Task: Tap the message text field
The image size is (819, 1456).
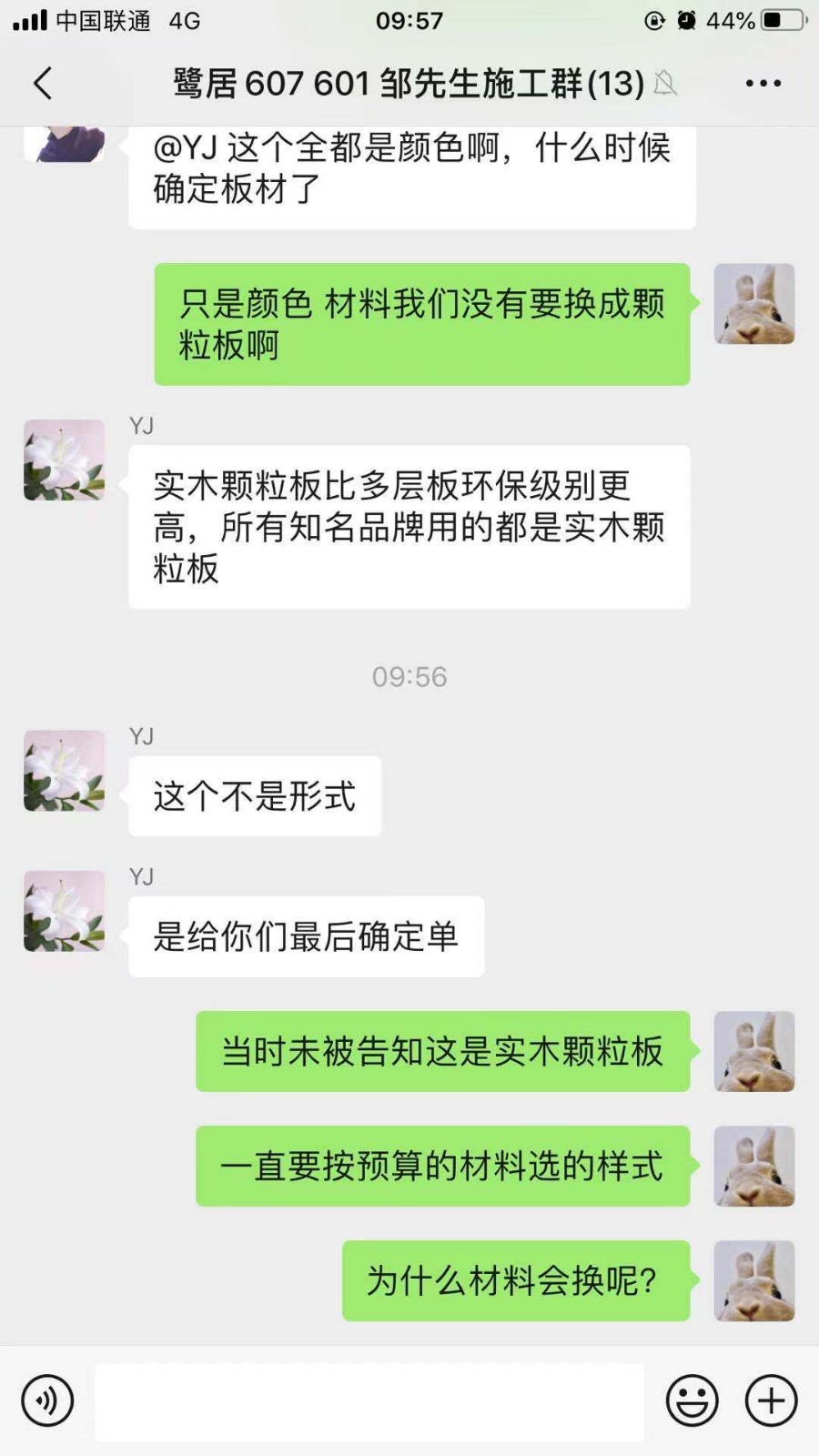Action: [369, 1401]
